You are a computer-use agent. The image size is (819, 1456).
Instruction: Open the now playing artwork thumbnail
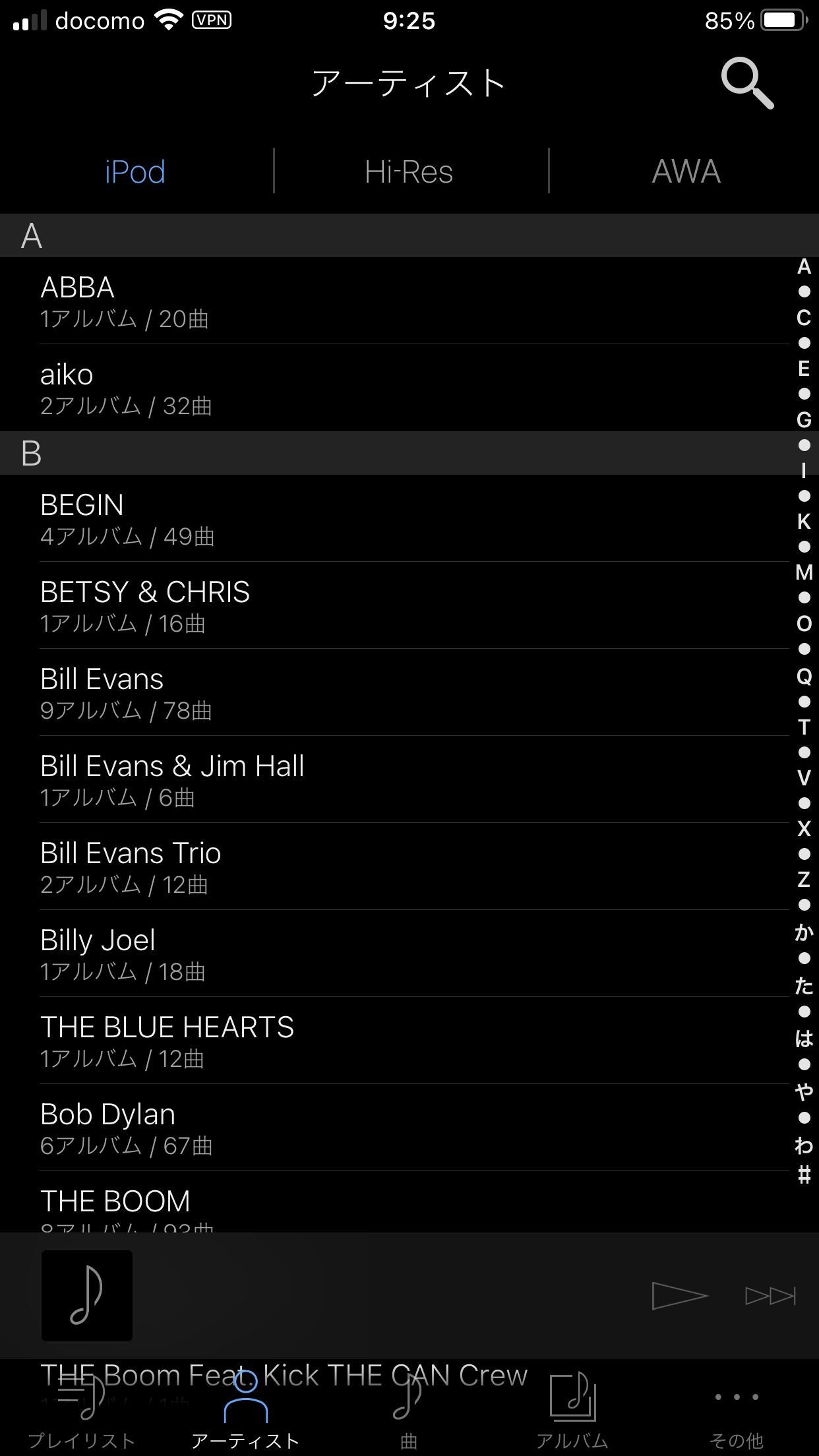tap(87, 1296)
